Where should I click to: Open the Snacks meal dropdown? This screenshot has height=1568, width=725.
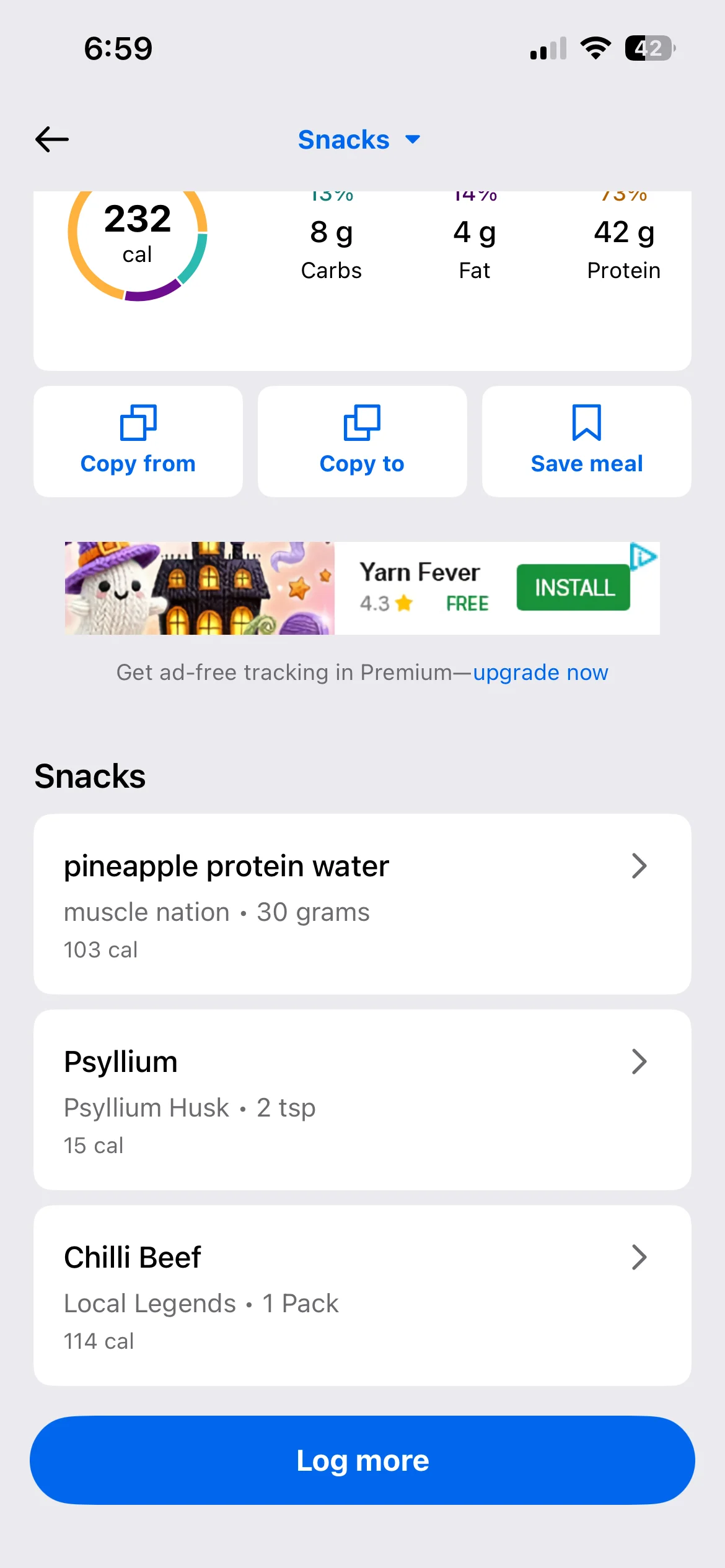coord(359,140)
